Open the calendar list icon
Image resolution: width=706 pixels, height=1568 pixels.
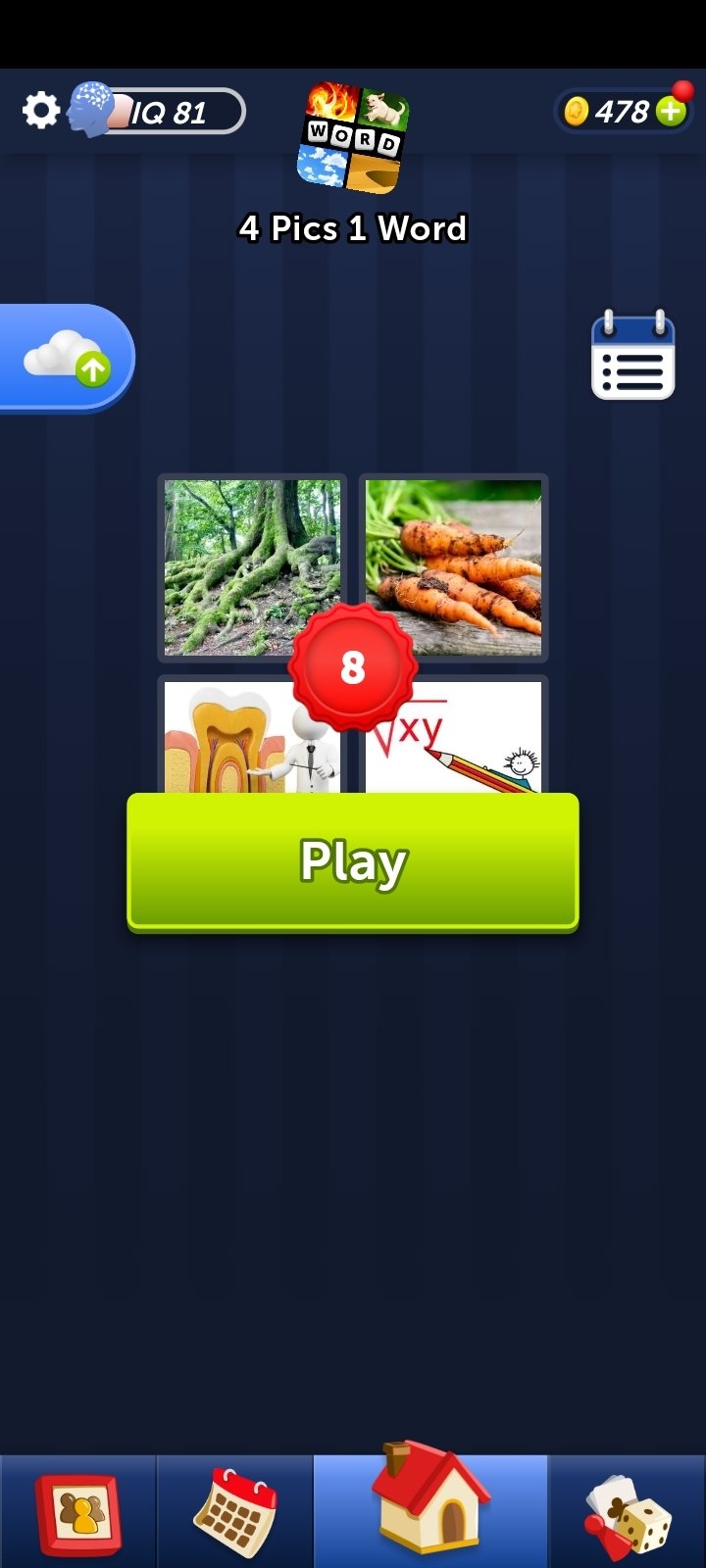click(632, 357)
